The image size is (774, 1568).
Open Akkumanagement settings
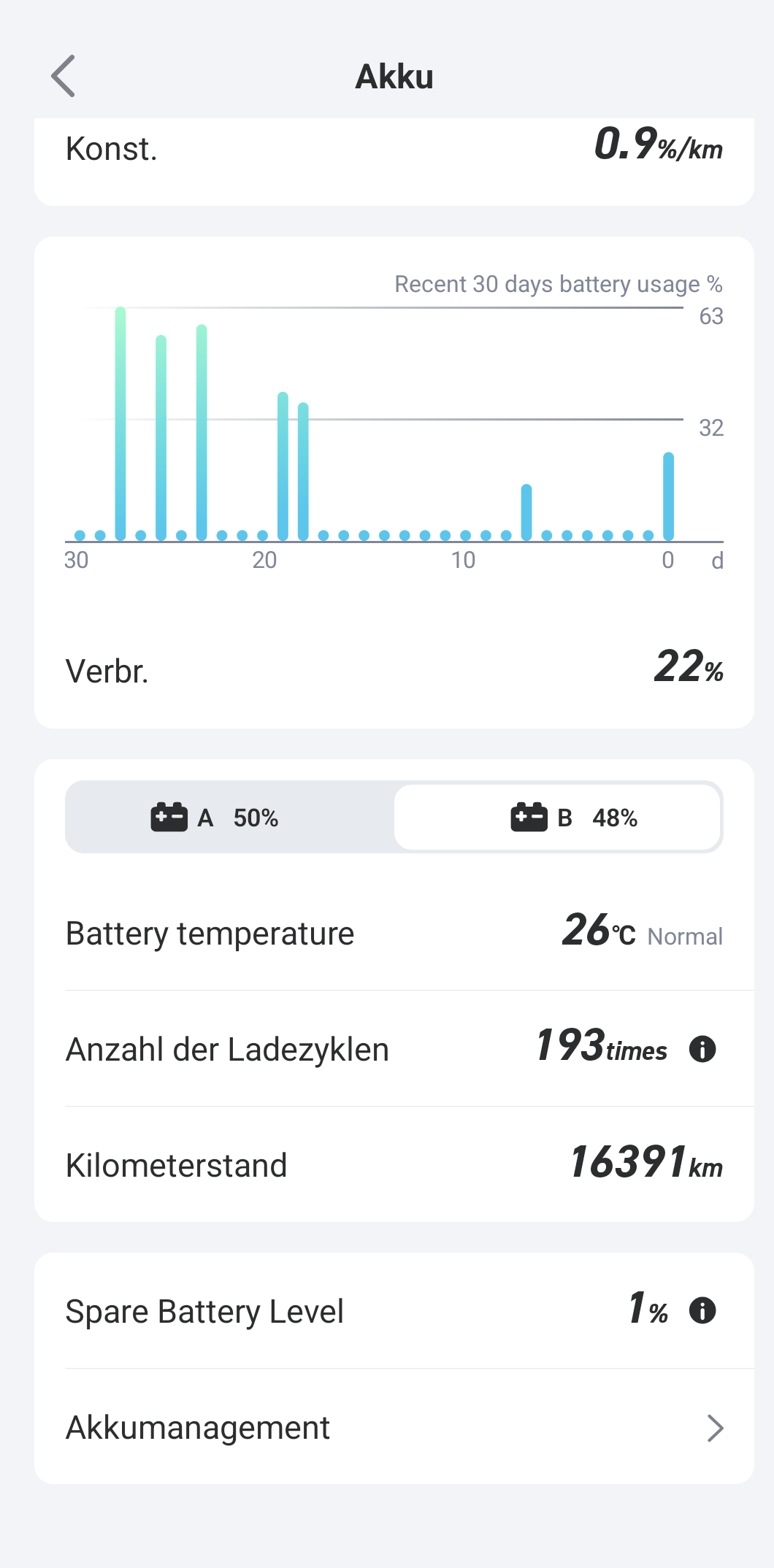[x=394, y=1428]
